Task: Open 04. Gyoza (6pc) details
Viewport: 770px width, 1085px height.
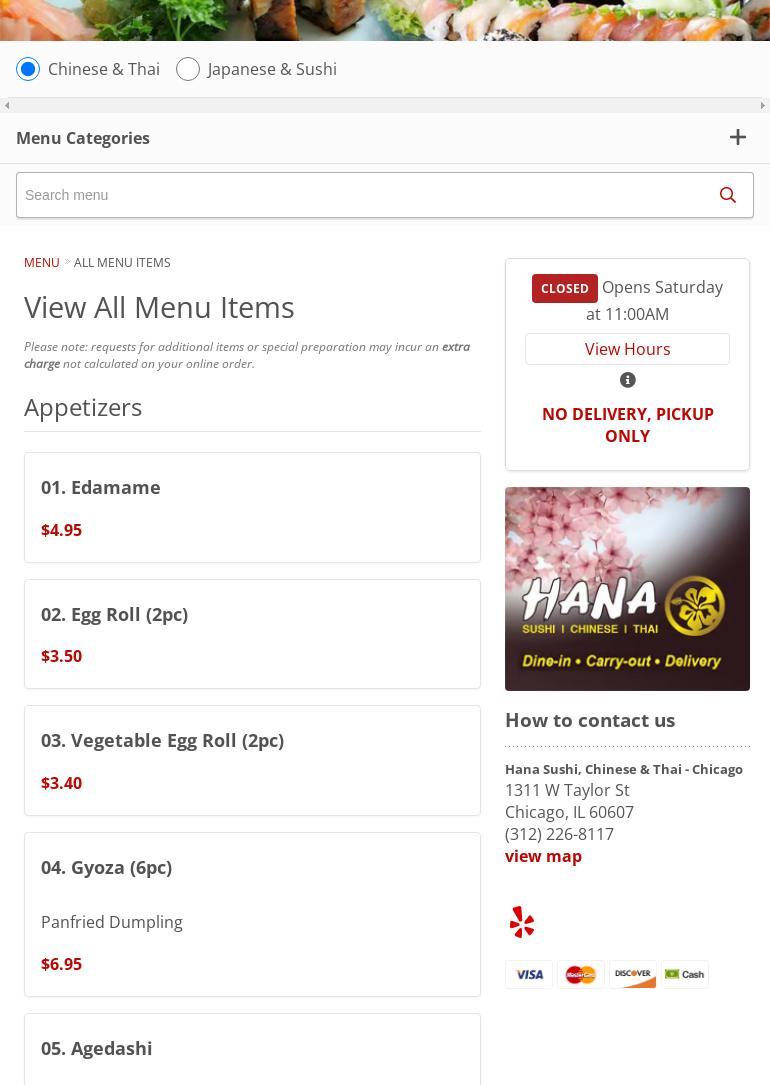Action: [252, 914]
